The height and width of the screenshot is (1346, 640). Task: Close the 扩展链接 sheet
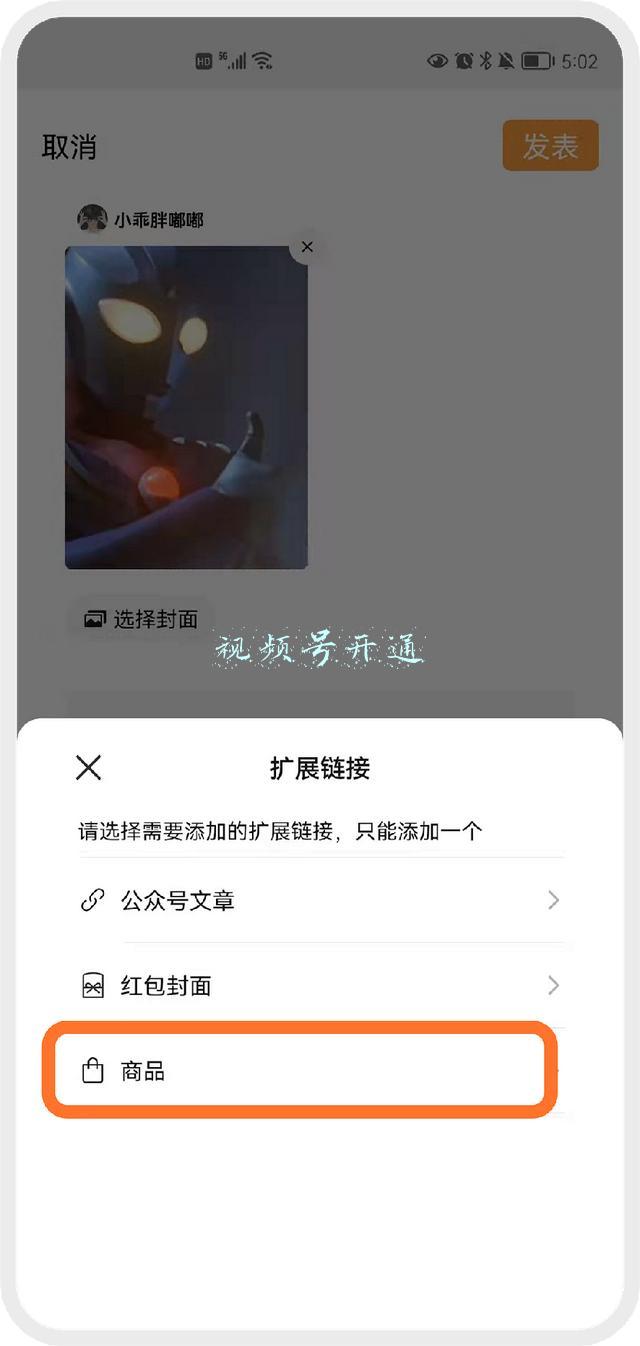(89, 768)
